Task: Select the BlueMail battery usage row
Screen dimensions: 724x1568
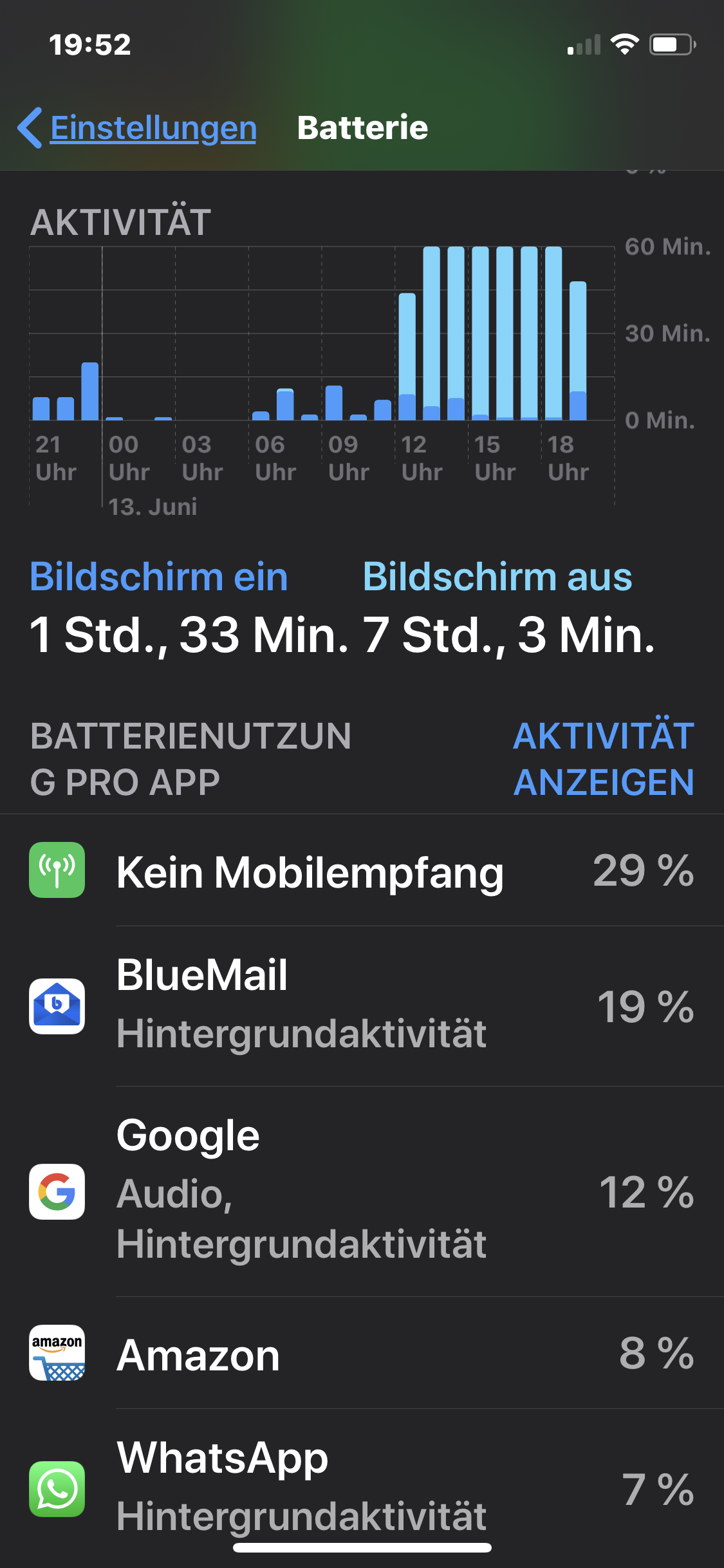Action: [x=362, y=1006]
